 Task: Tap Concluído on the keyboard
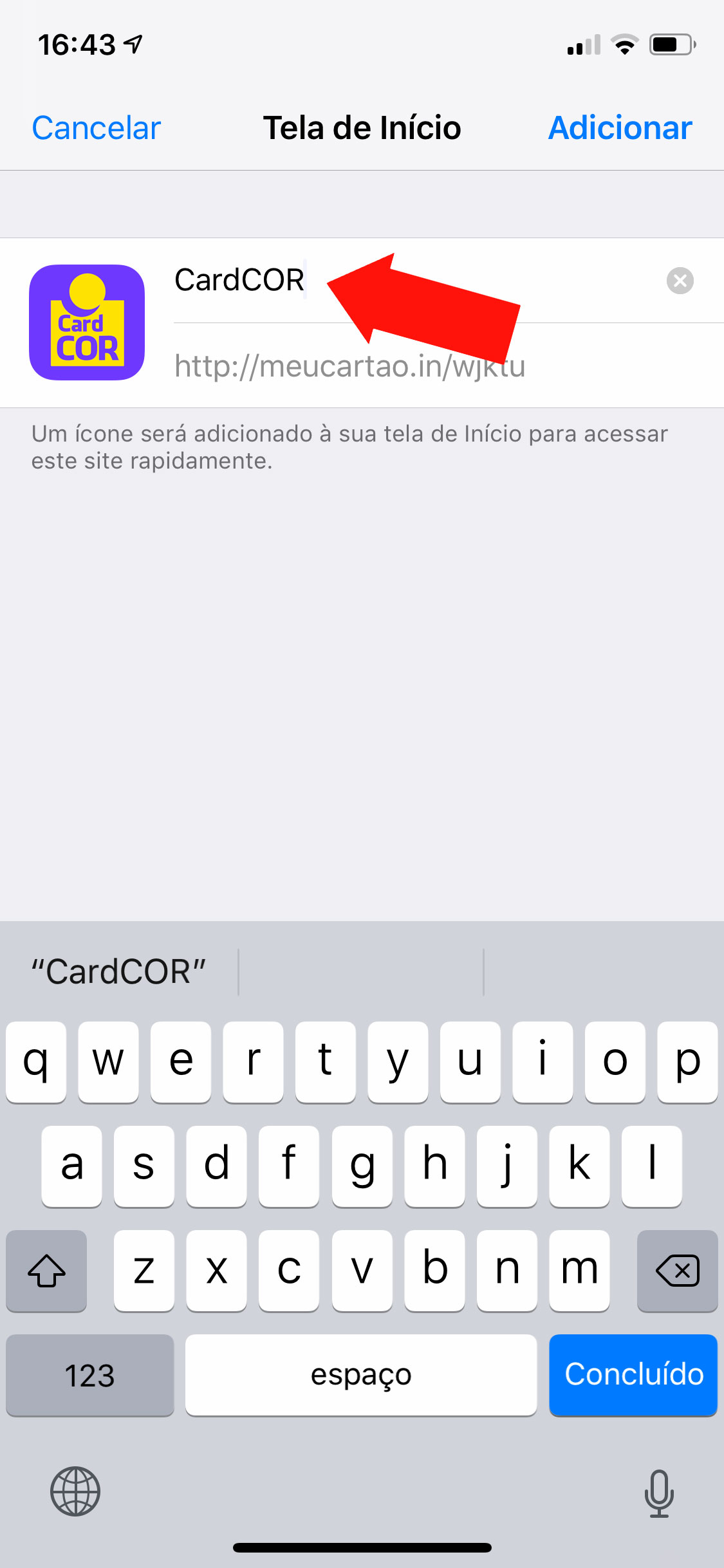tap(633, 1374)
